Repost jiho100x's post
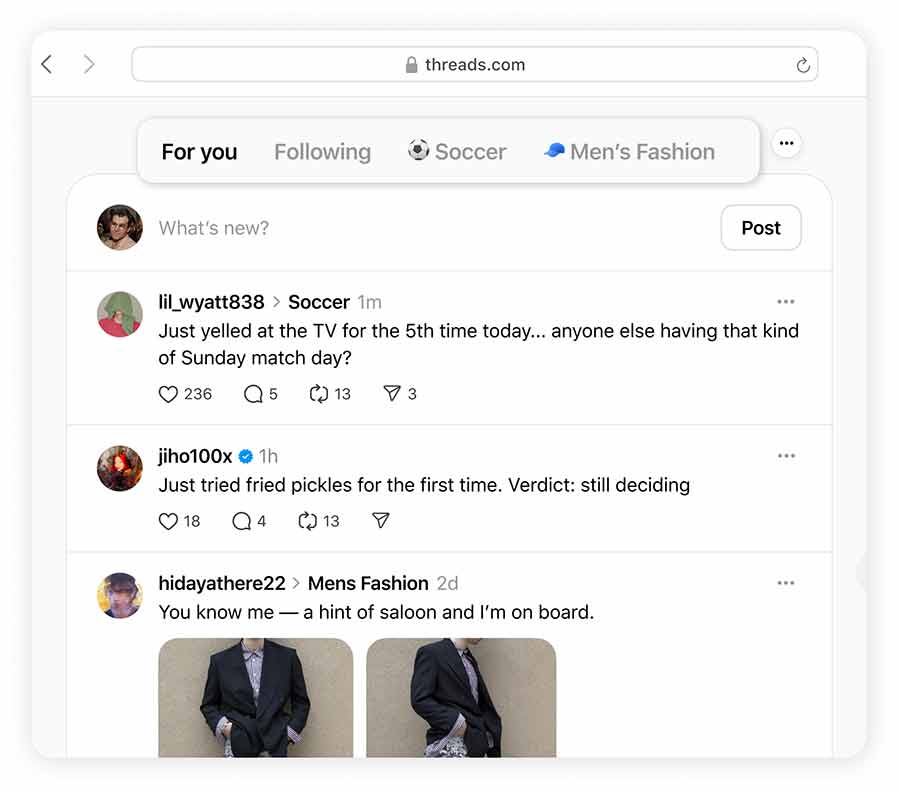 (x=308, y=521)
